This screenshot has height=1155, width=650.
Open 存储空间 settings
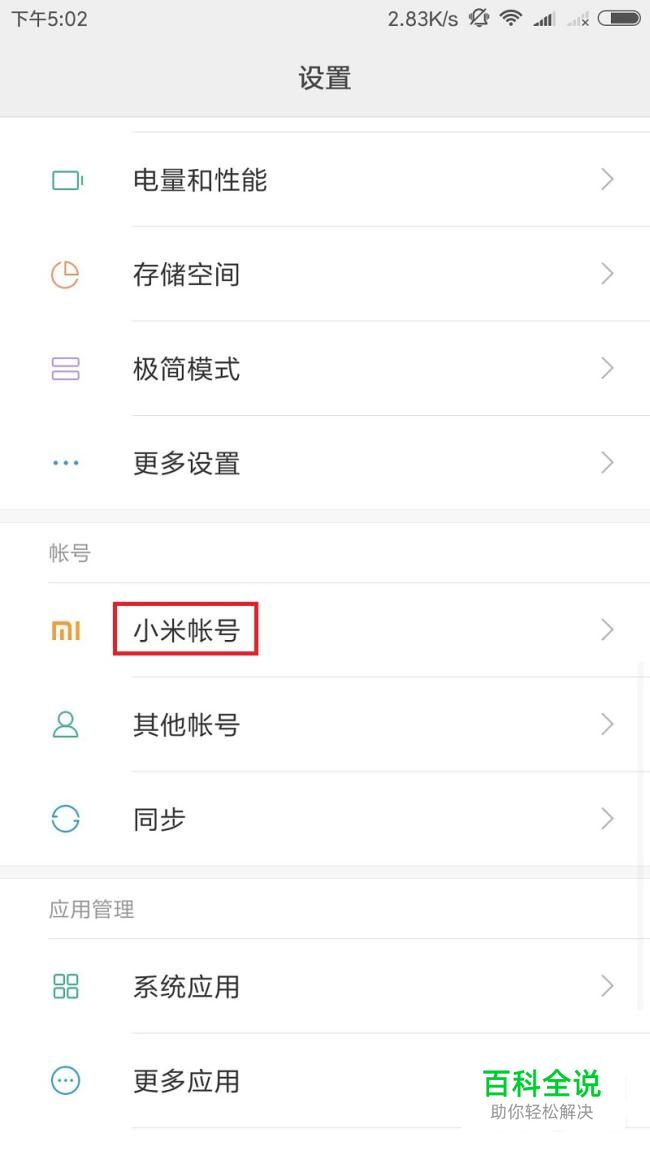[x=187, y=274]
